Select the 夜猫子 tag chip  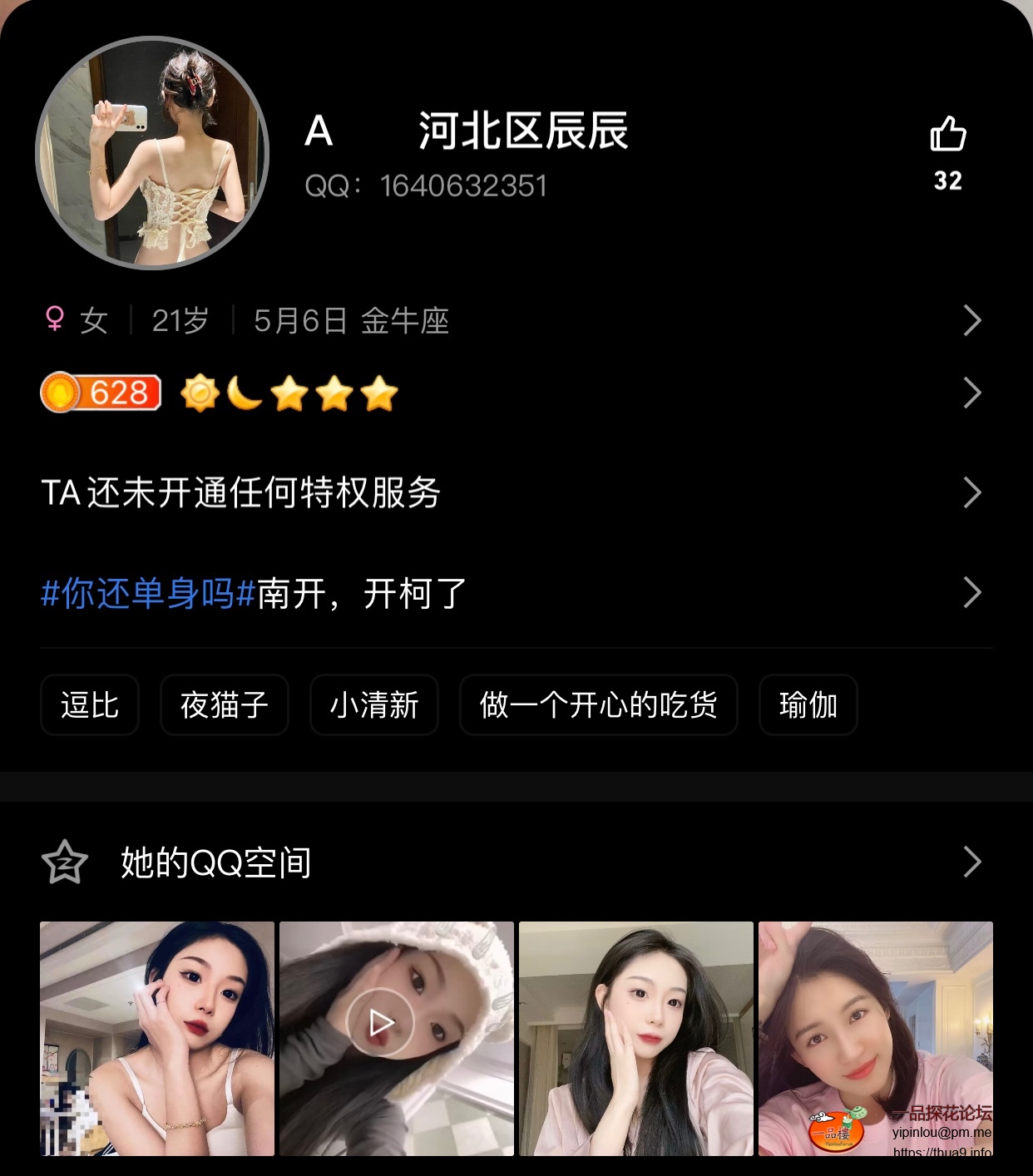[225, 705]
